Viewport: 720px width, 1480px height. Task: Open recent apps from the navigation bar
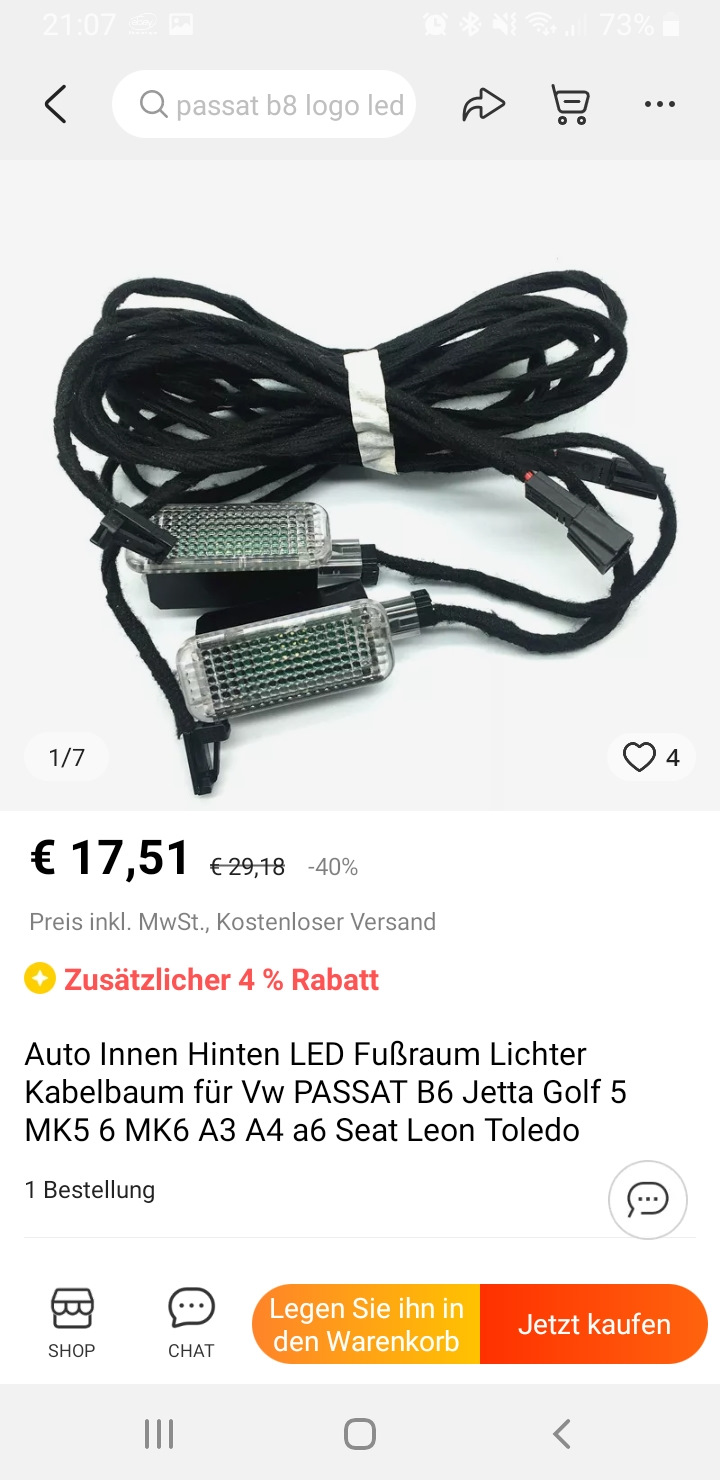[x=159, y=1434]
